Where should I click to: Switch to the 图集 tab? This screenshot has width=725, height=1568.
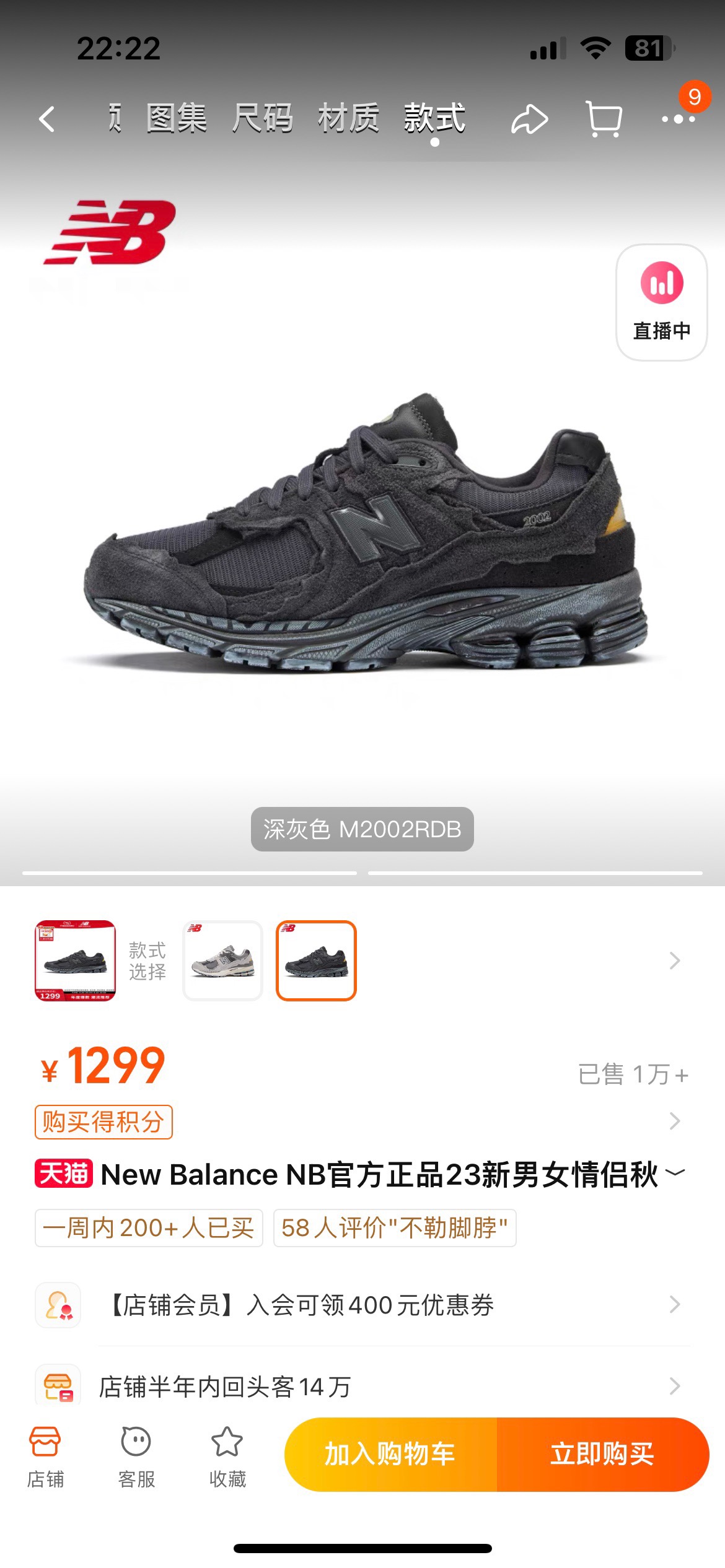point(177,118)
